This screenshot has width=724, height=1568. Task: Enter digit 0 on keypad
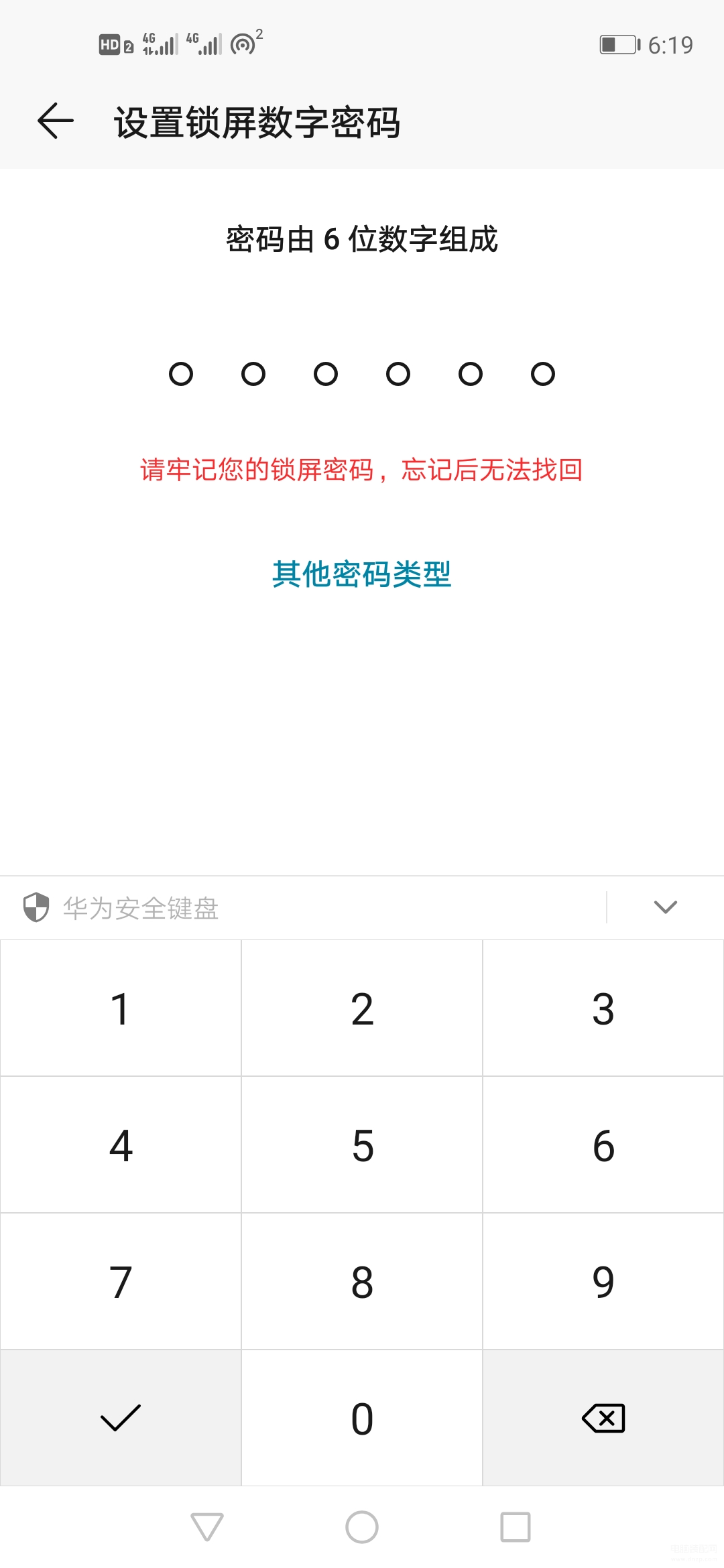click(362, 1419)
